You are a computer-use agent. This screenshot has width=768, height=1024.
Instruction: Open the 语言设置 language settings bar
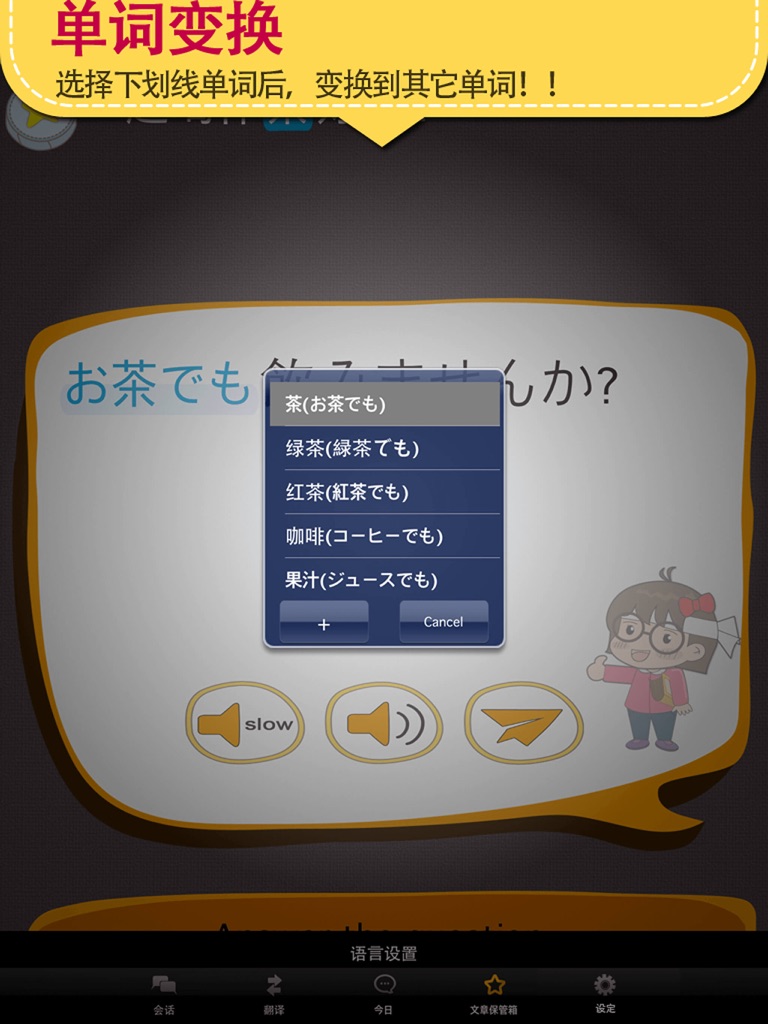[x=384, y=953]
